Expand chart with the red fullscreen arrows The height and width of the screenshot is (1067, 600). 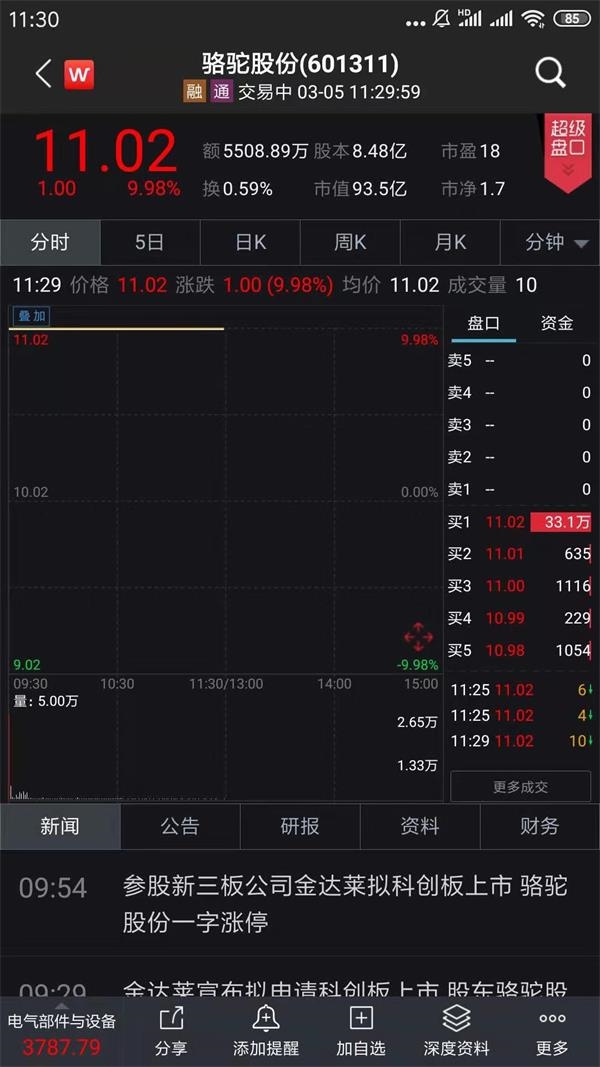point(418,636)
